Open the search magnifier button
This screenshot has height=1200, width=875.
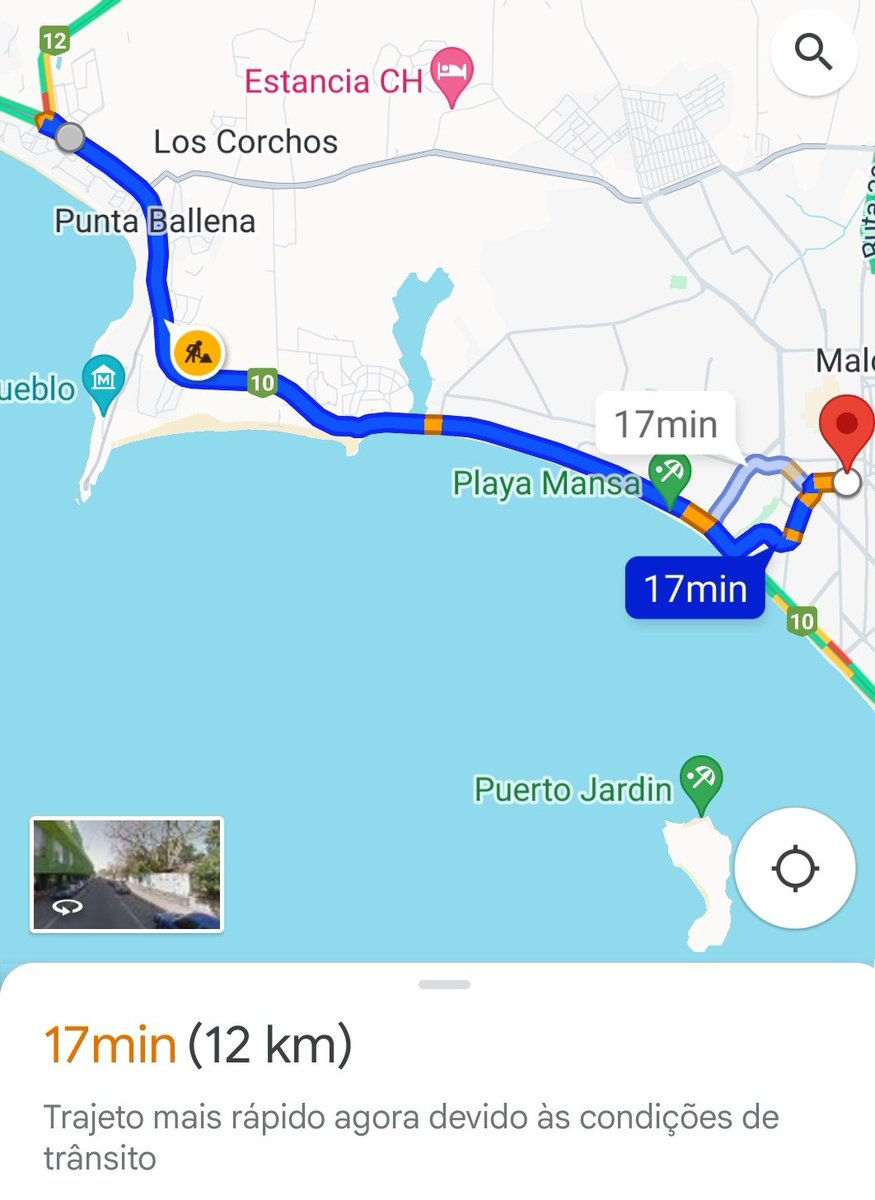click(x=813, y=52)
